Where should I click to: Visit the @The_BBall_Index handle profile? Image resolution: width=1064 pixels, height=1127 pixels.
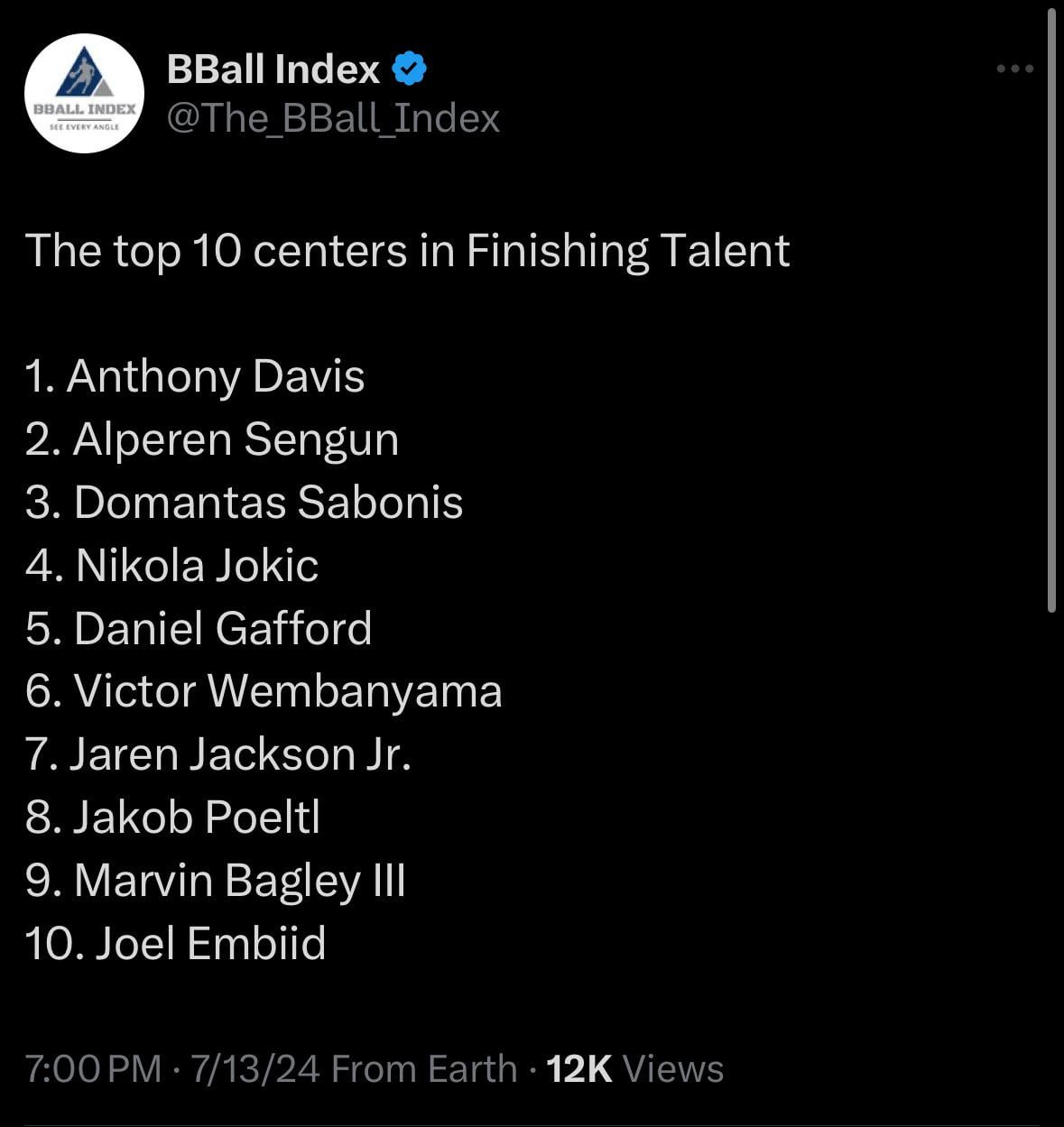click(333, 118)
